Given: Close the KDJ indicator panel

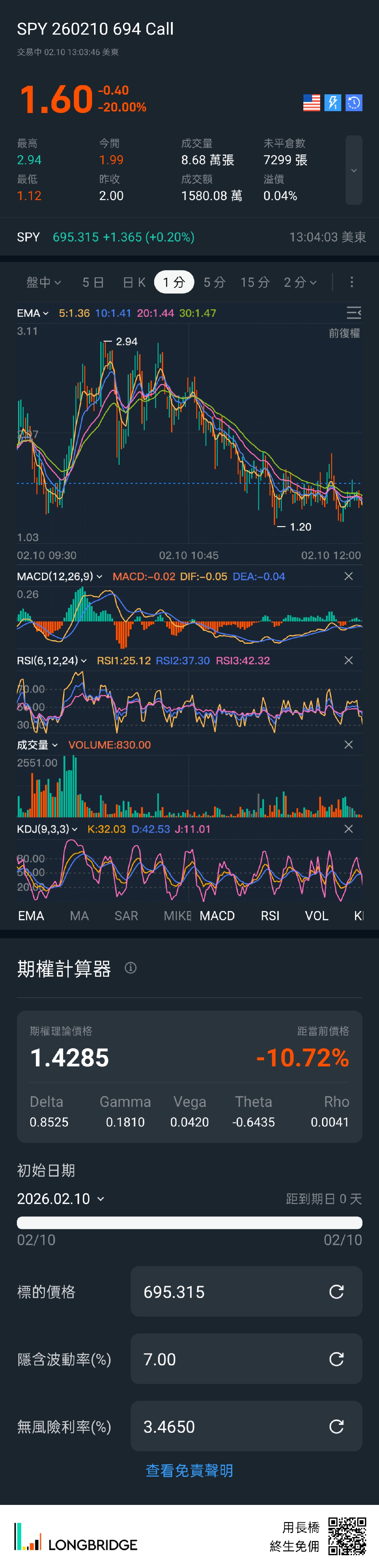Looking at the screenshot, I should [x=349, y=828].
